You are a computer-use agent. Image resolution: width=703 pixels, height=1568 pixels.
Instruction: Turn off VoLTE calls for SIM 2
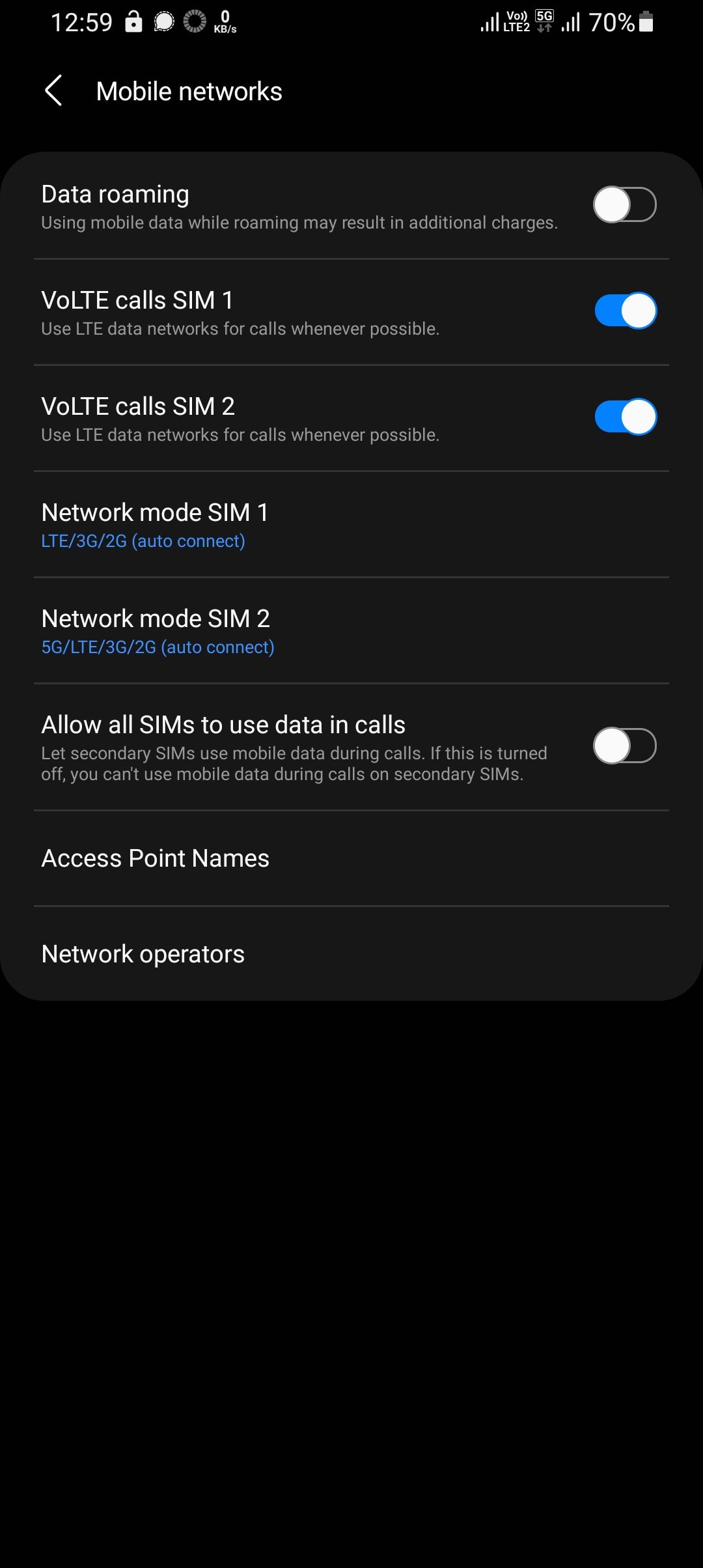[626, 417]
